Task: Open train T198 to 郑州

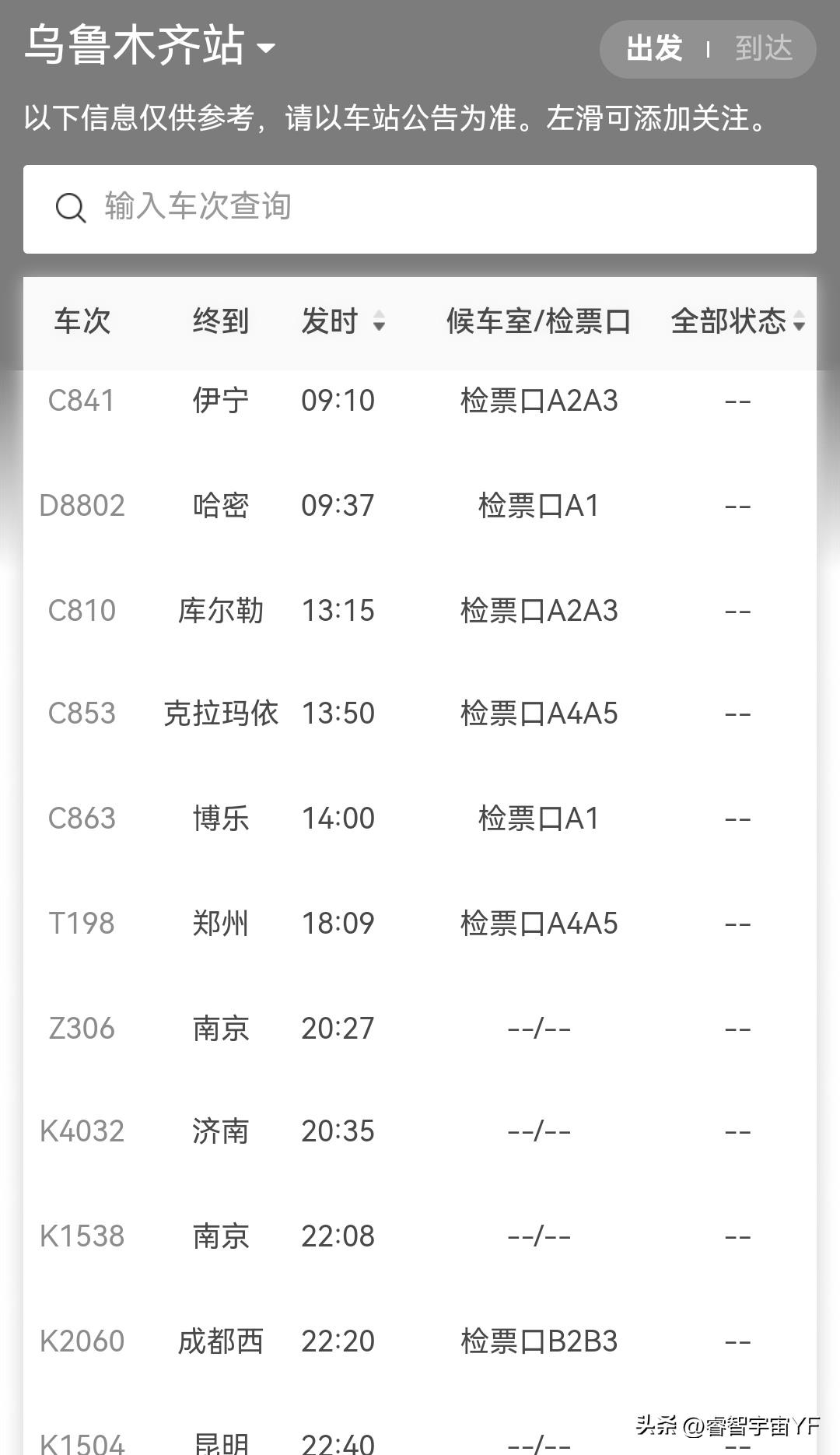Action: (420, 924)
